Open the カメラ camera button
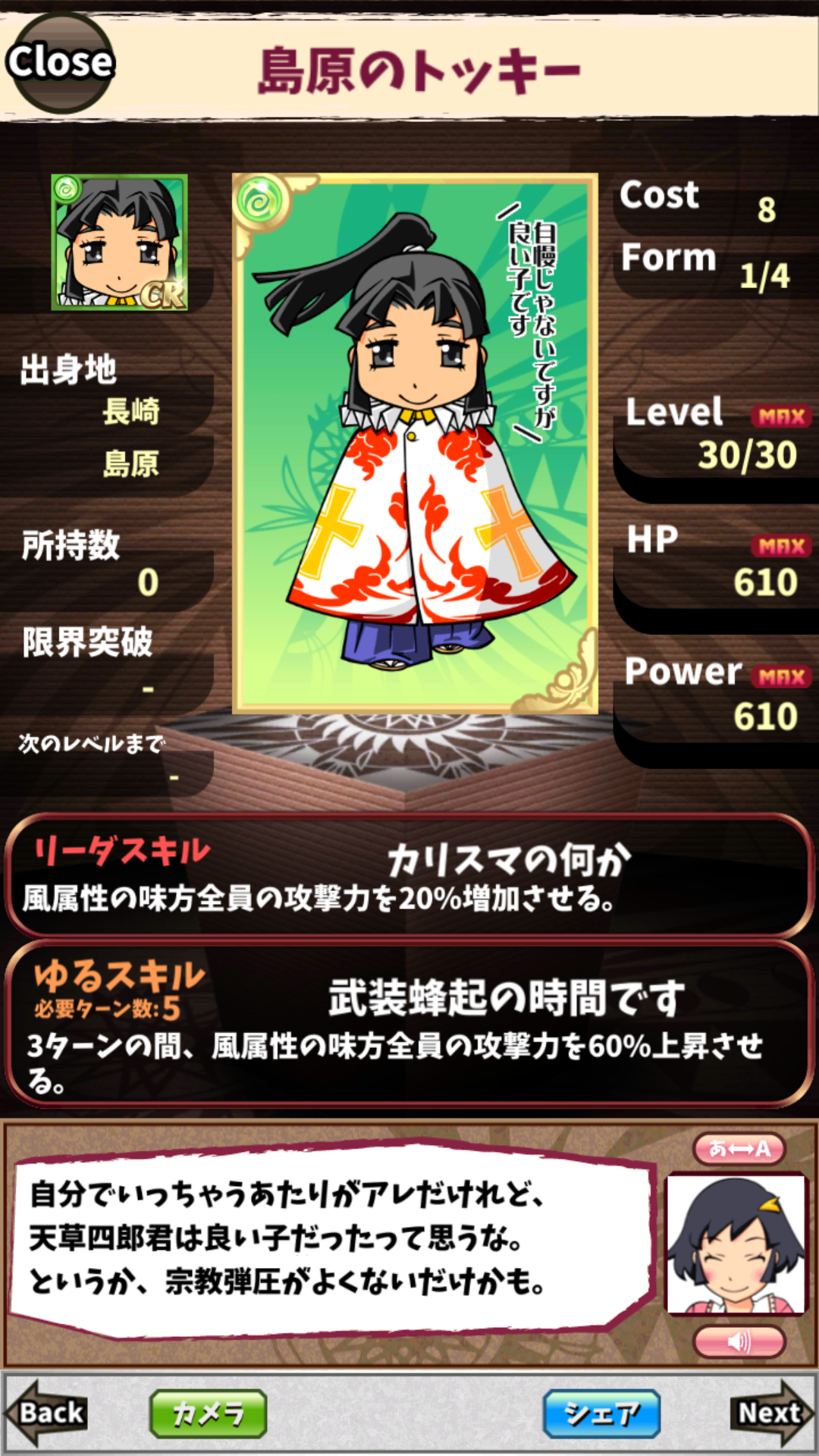Image resolution: width=819 pixels, height=1456 pixels. [x=208, y=1414]
